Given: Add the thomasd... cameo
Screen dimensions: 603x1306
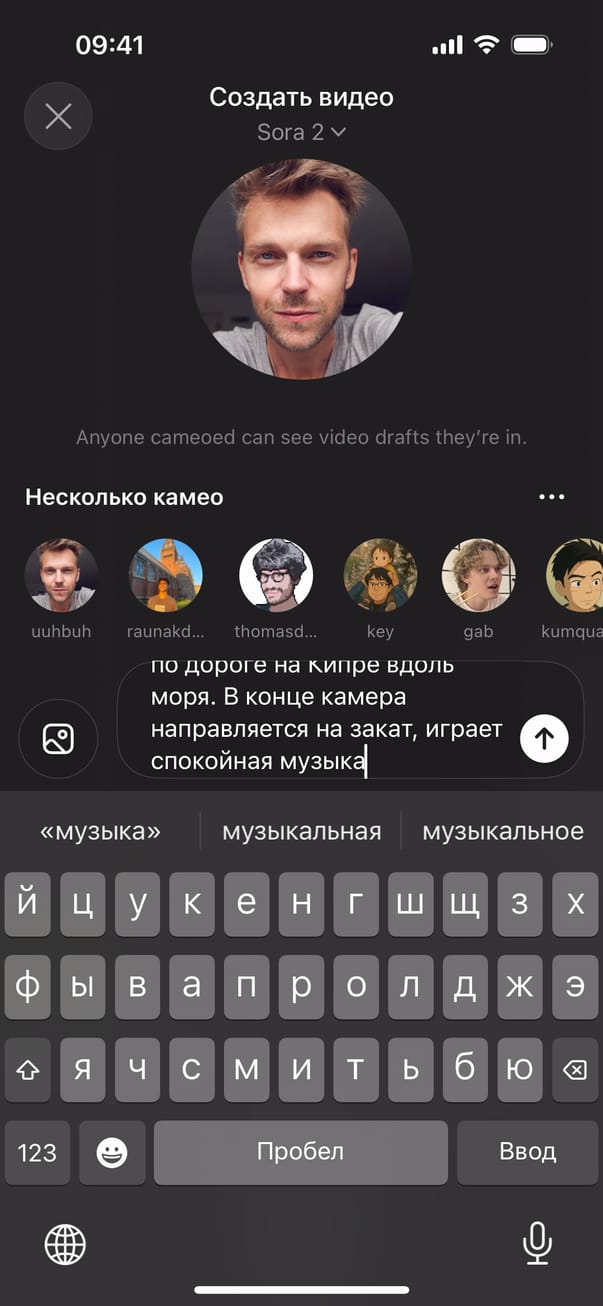Looking at the screenshot, I should coord(276,576).
